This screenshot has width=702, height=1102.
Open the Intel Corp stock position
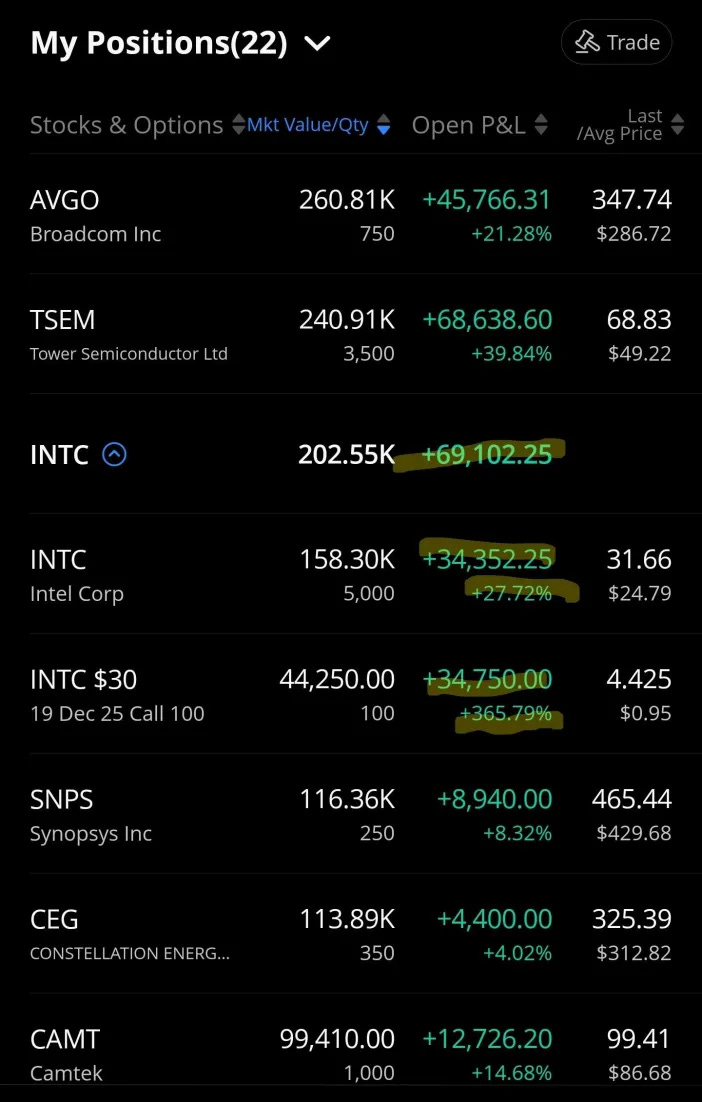click(77, 574)
